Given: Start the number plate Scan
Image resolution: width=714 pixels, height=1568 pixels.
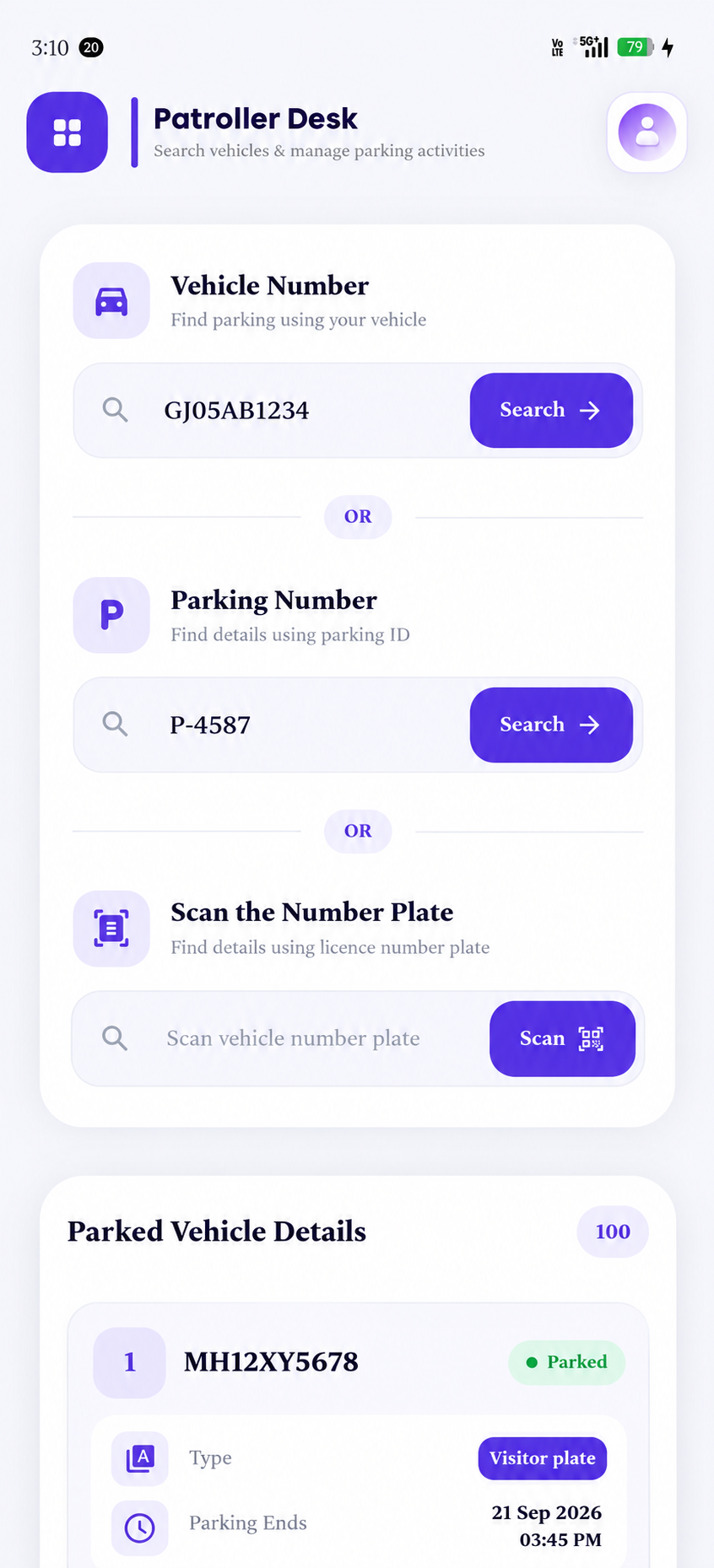Looking at the screenshot, I should (x=562, y=1038).
